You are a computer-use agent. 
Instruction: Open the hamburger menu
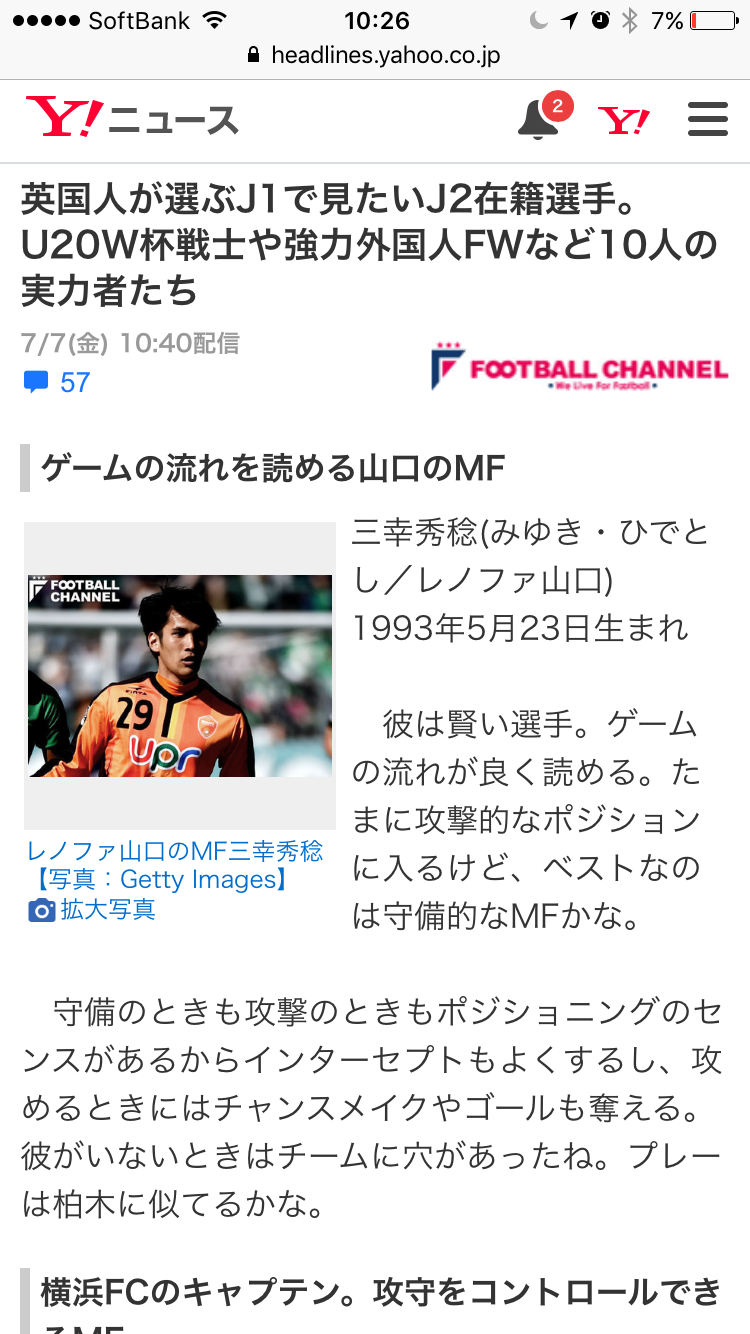(x=708, y=121)
